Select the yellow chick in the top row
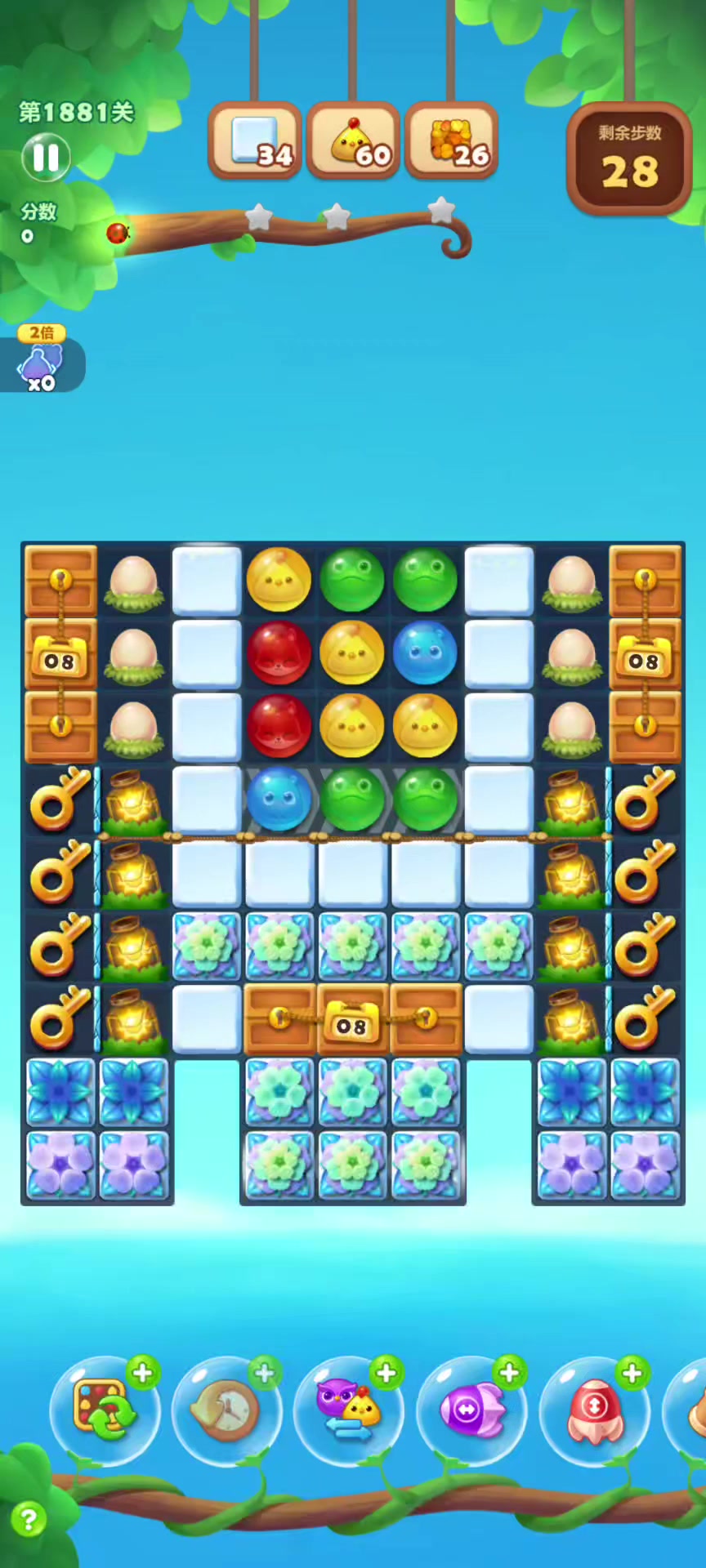This screenshot has height=1568, width=706. (279, 580)
